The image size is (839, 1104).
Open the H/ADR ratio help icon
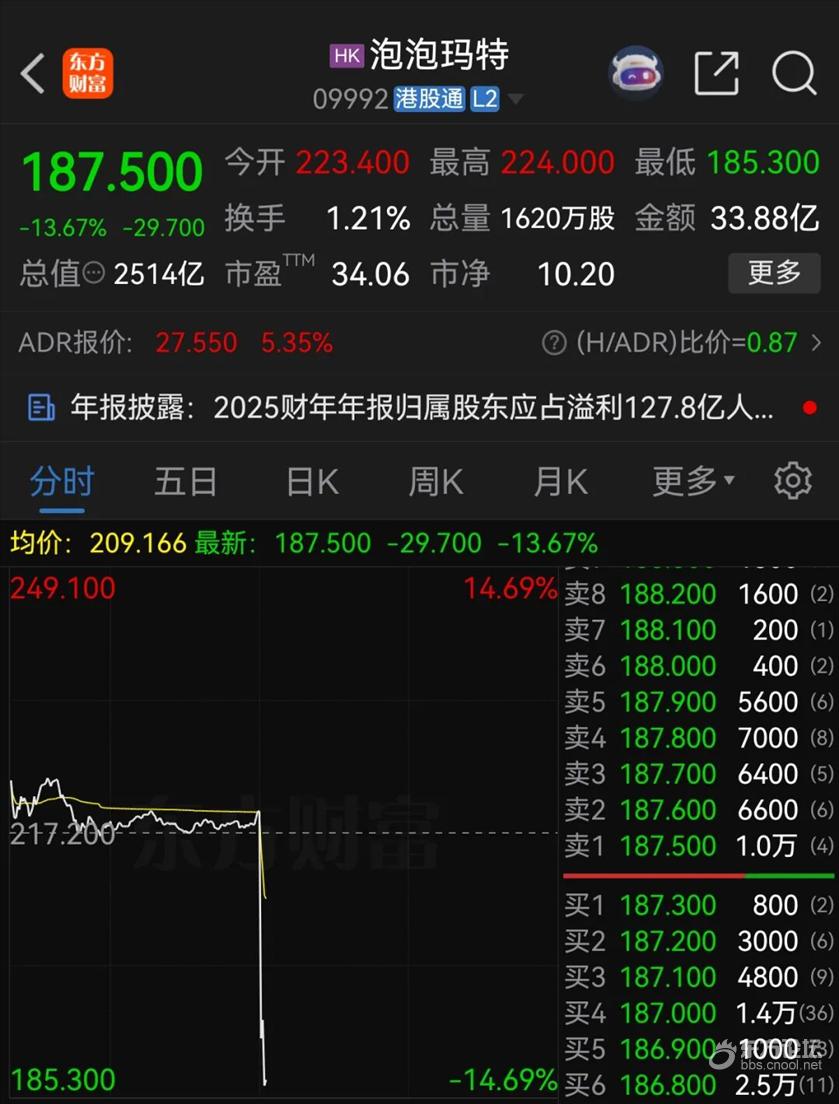coord(553,344)
